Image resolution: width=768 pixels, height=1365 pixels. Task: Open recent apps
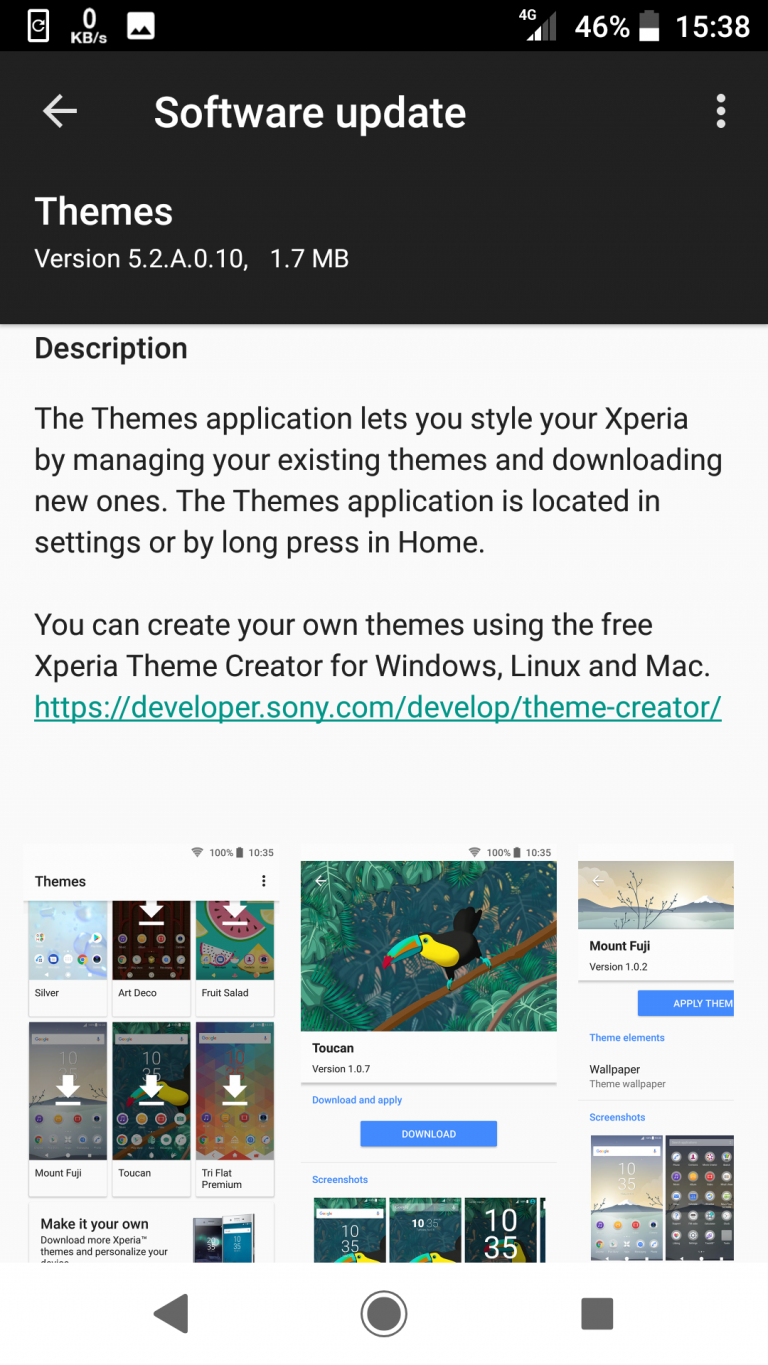[597, 1313]
